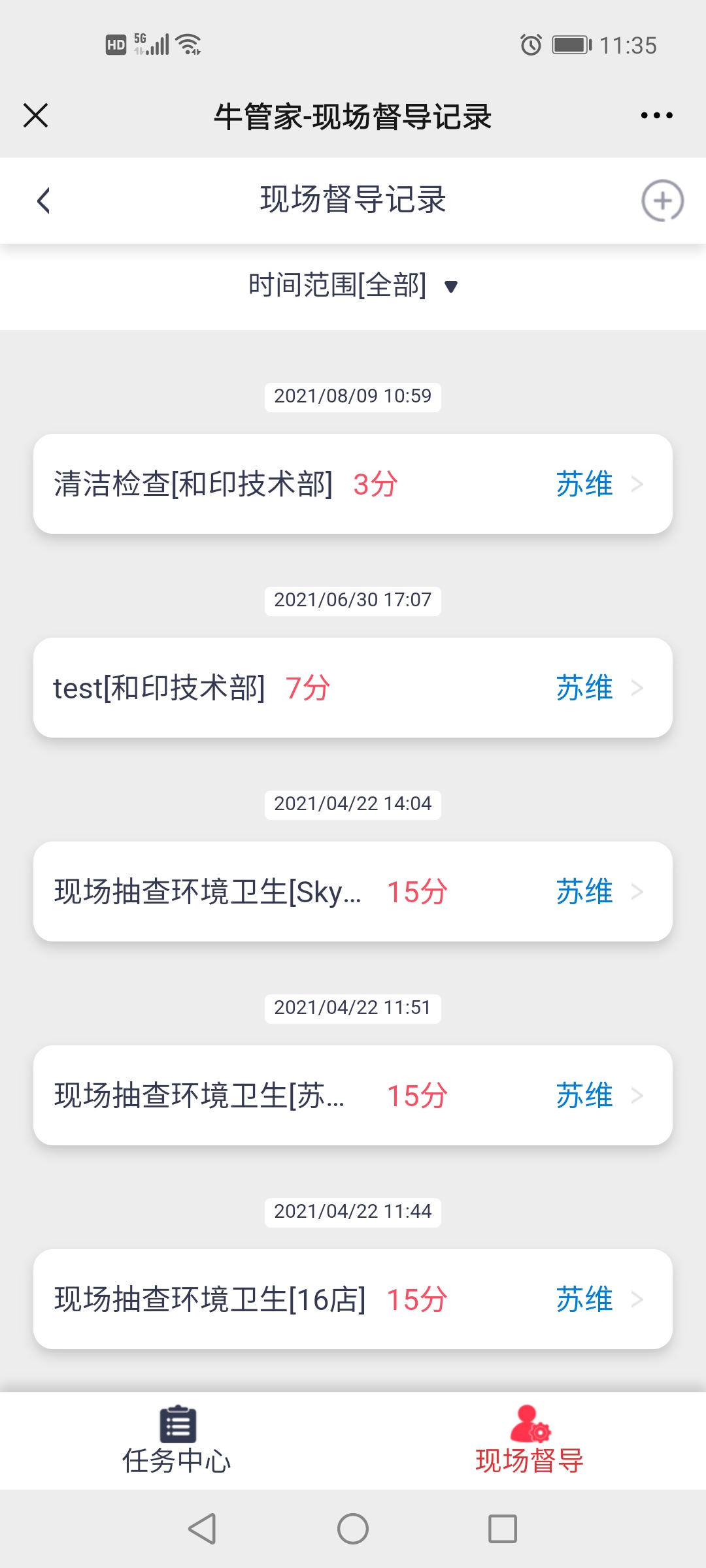Open the test[和印技术部] 7分 record
Screen dimensions: 706x1568
[x=353, y=688]
